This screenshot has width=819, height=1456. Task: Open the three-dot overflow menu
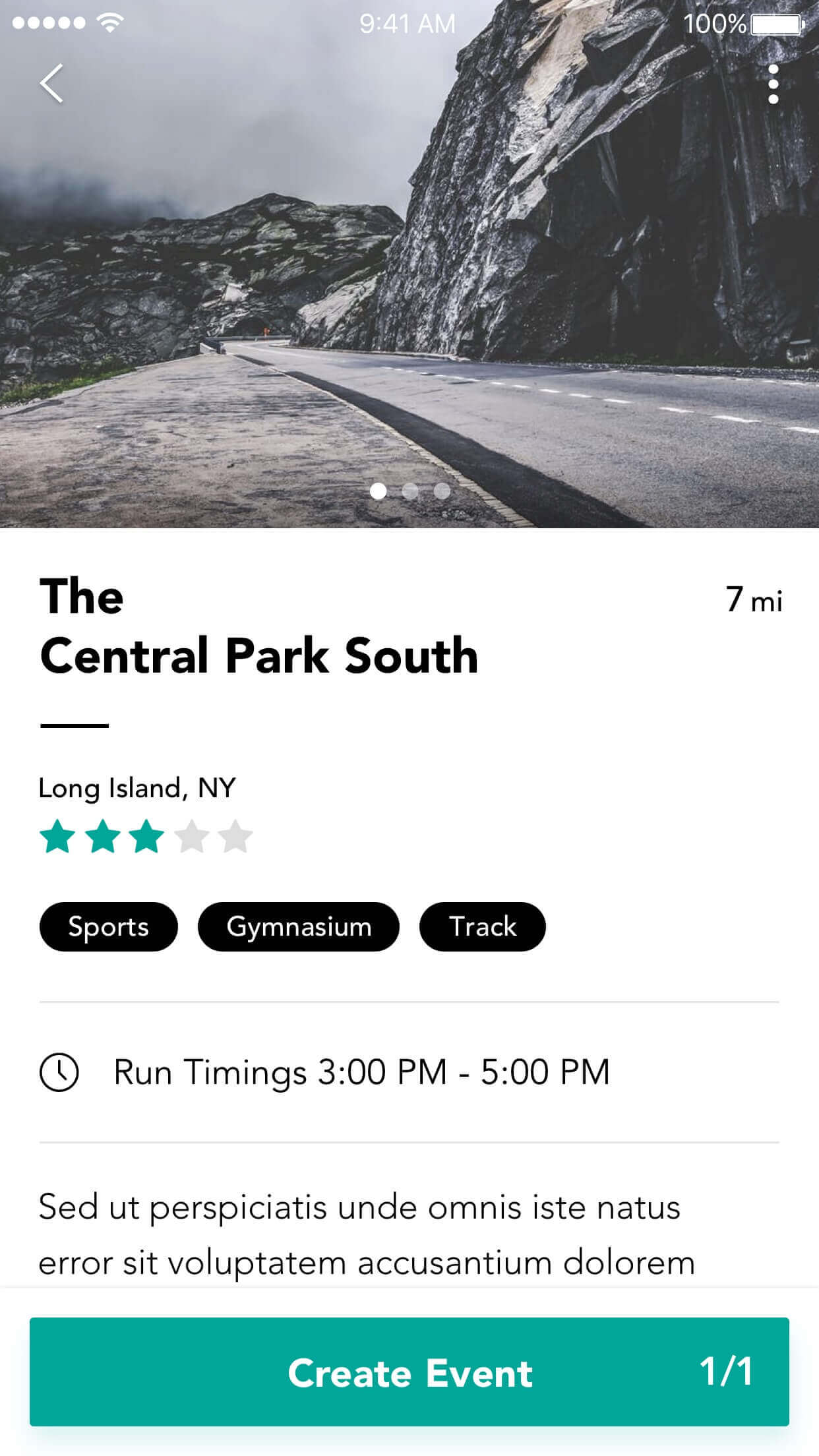pos(773,84)
